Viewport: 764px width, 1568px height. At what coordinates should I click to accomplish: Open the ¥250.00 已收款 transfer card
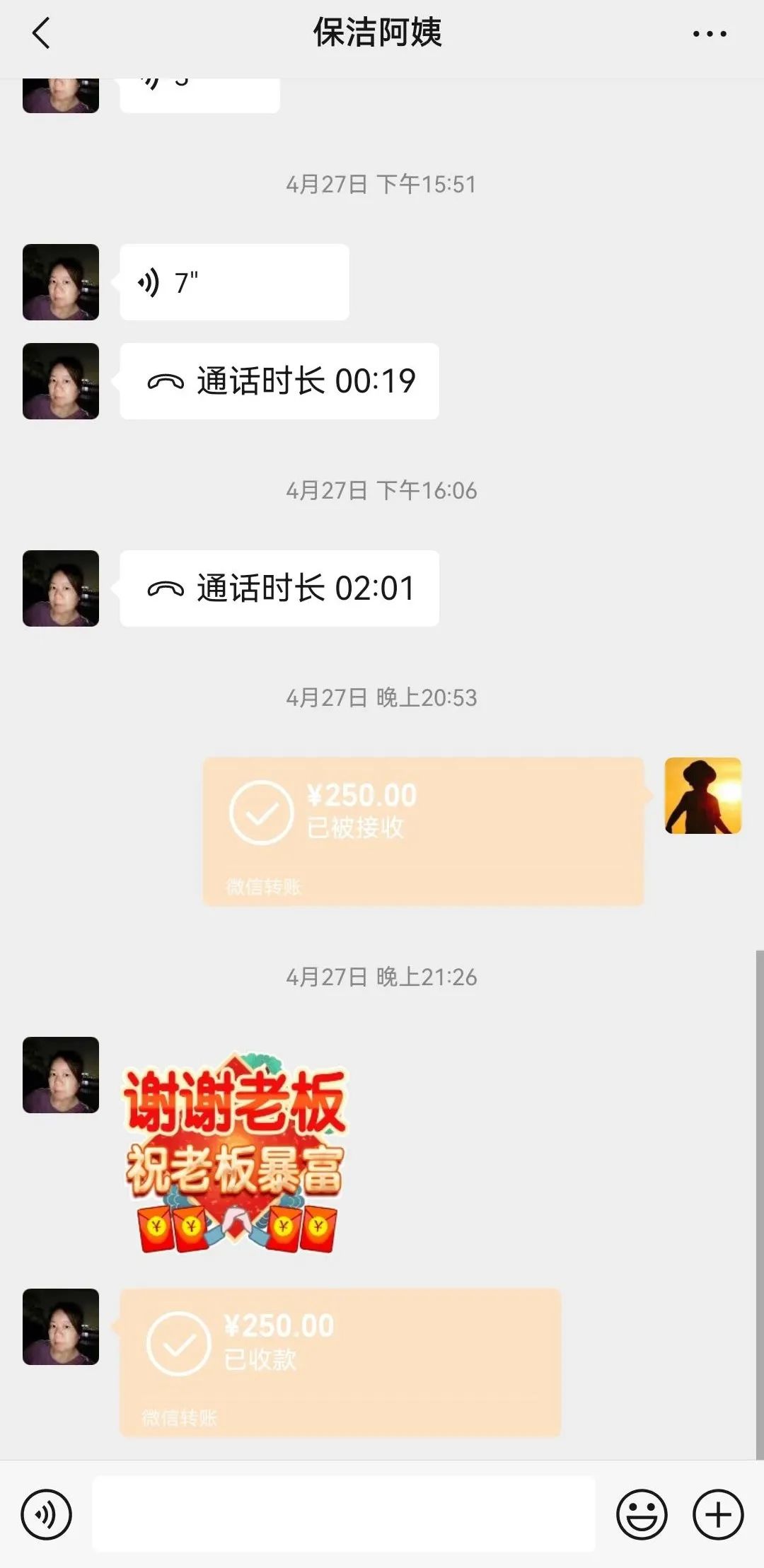click(340, 1361)
